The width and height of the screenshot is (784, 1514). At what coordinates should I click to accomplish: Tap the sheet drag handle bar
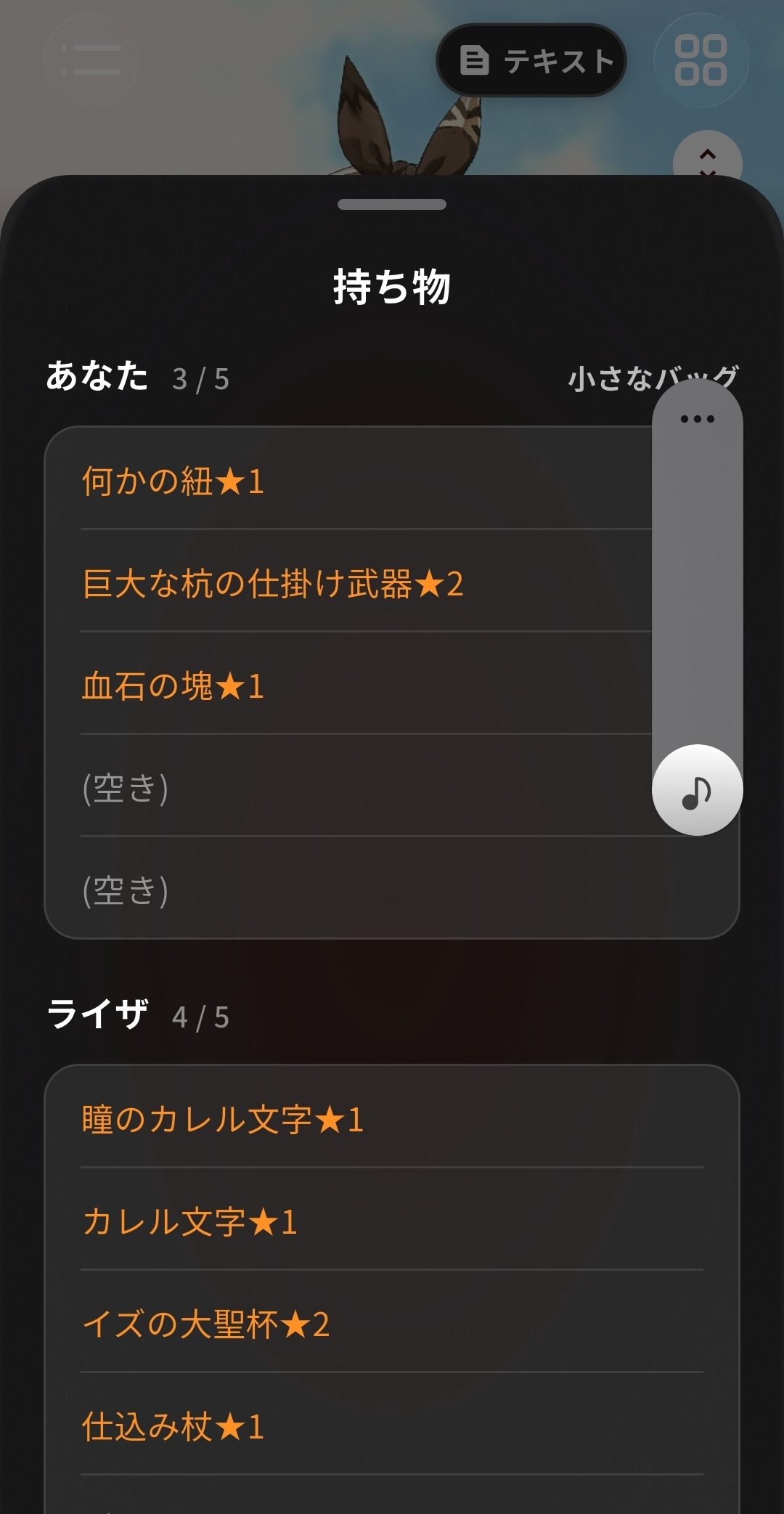tap(392, 204)
